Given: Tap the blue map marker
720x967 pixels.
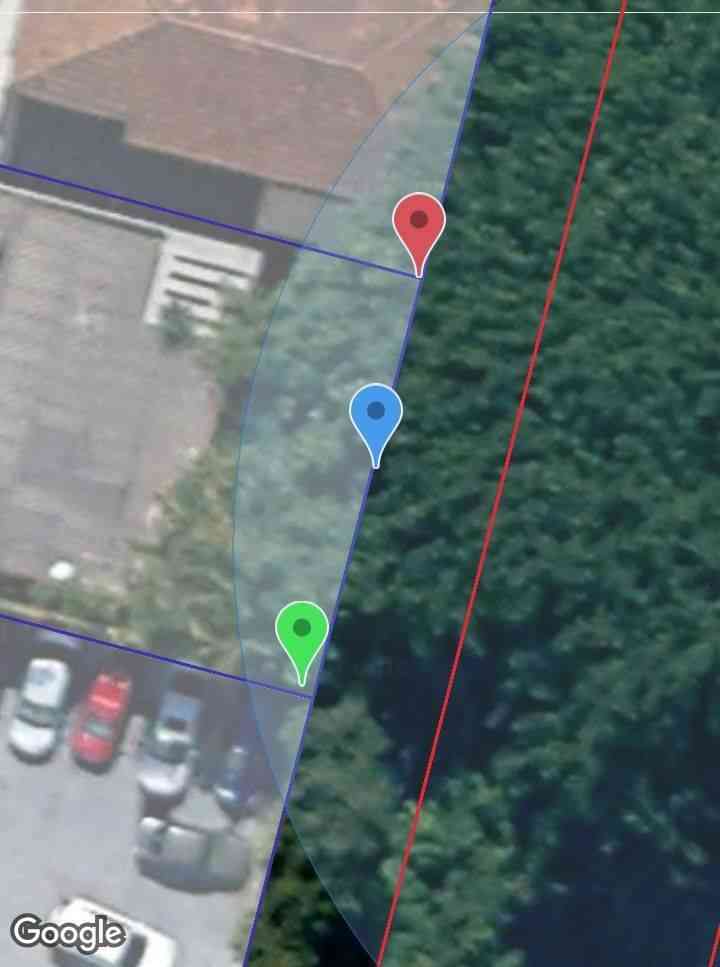Looking at the screenshot, I should coord(376,414).
